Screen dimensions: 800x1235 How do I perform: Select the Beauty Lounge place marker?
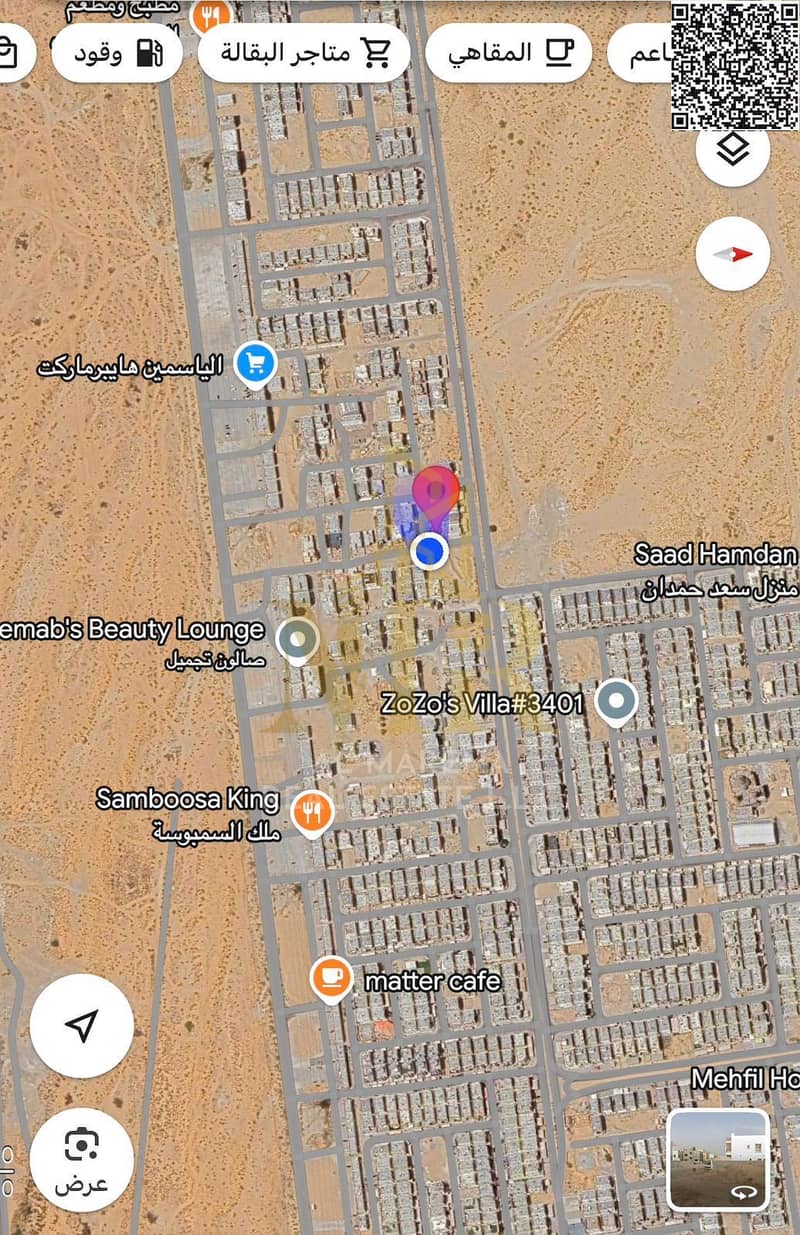point(297,639)
